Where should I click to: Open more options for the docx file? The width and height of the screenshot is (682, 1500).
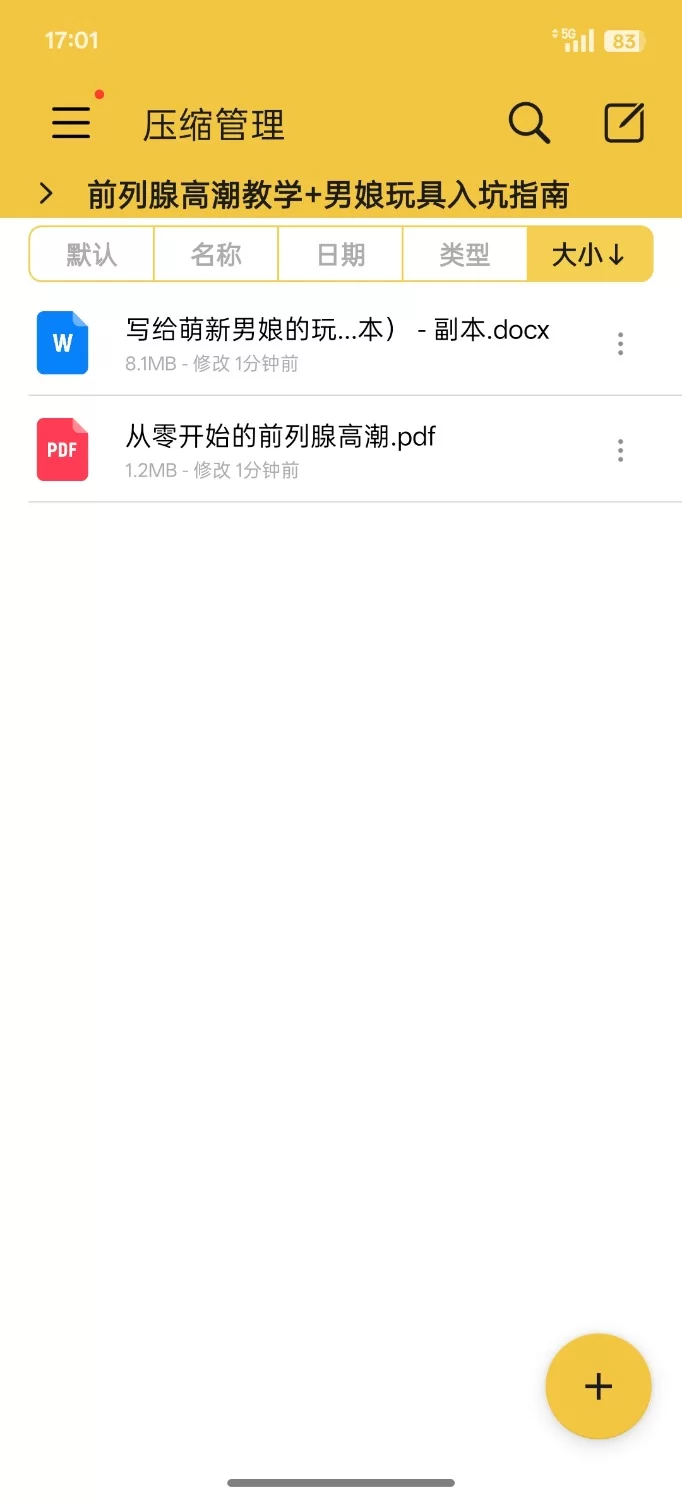click(x=621, y=344)
